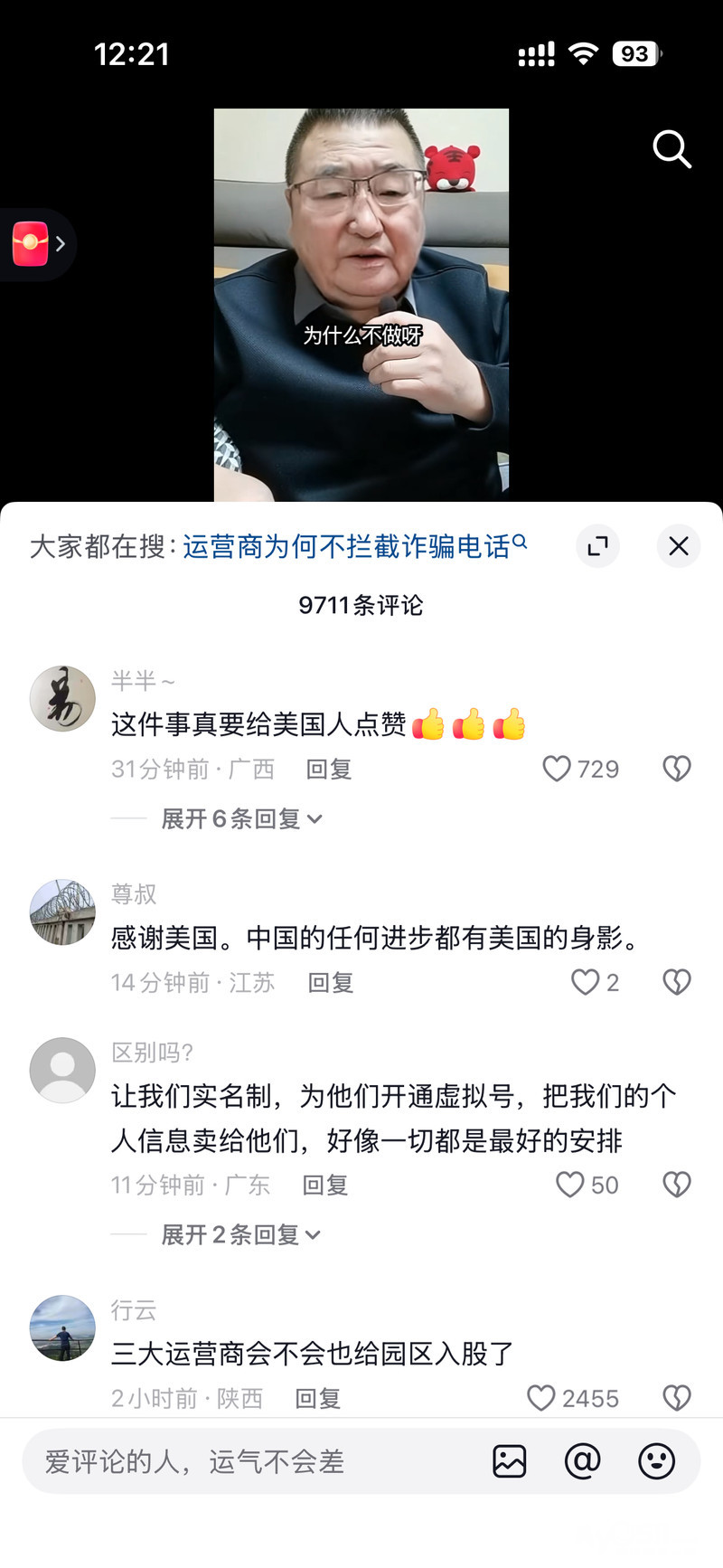Tap the comment input field

pyautogui.click(x=253, y=1462)
